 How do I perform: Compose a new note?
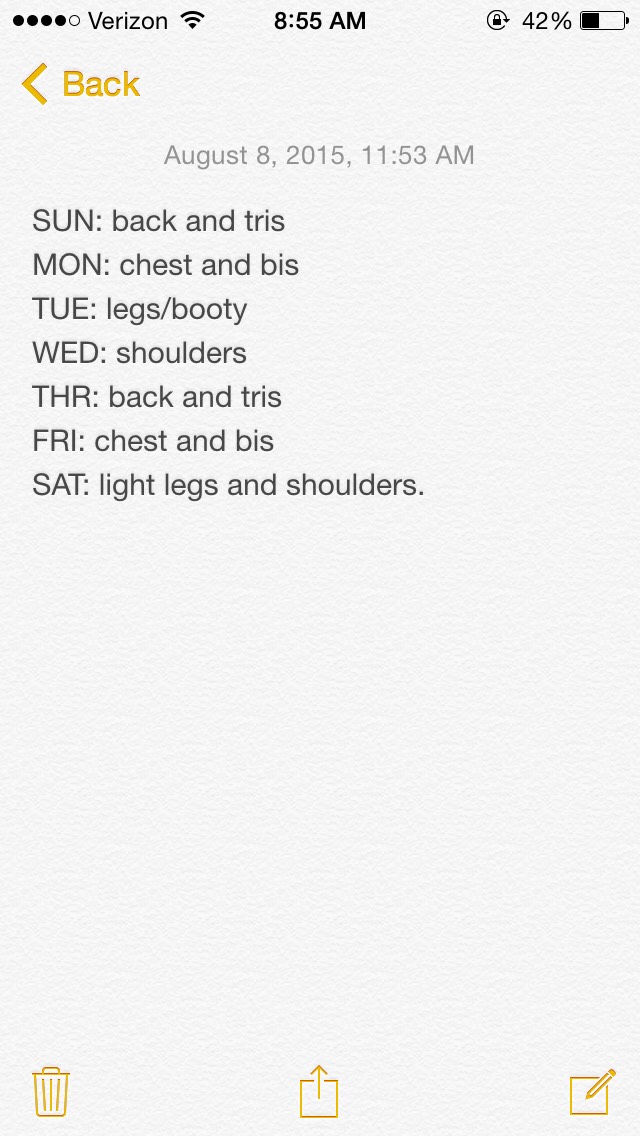(x=591, y=1091)
